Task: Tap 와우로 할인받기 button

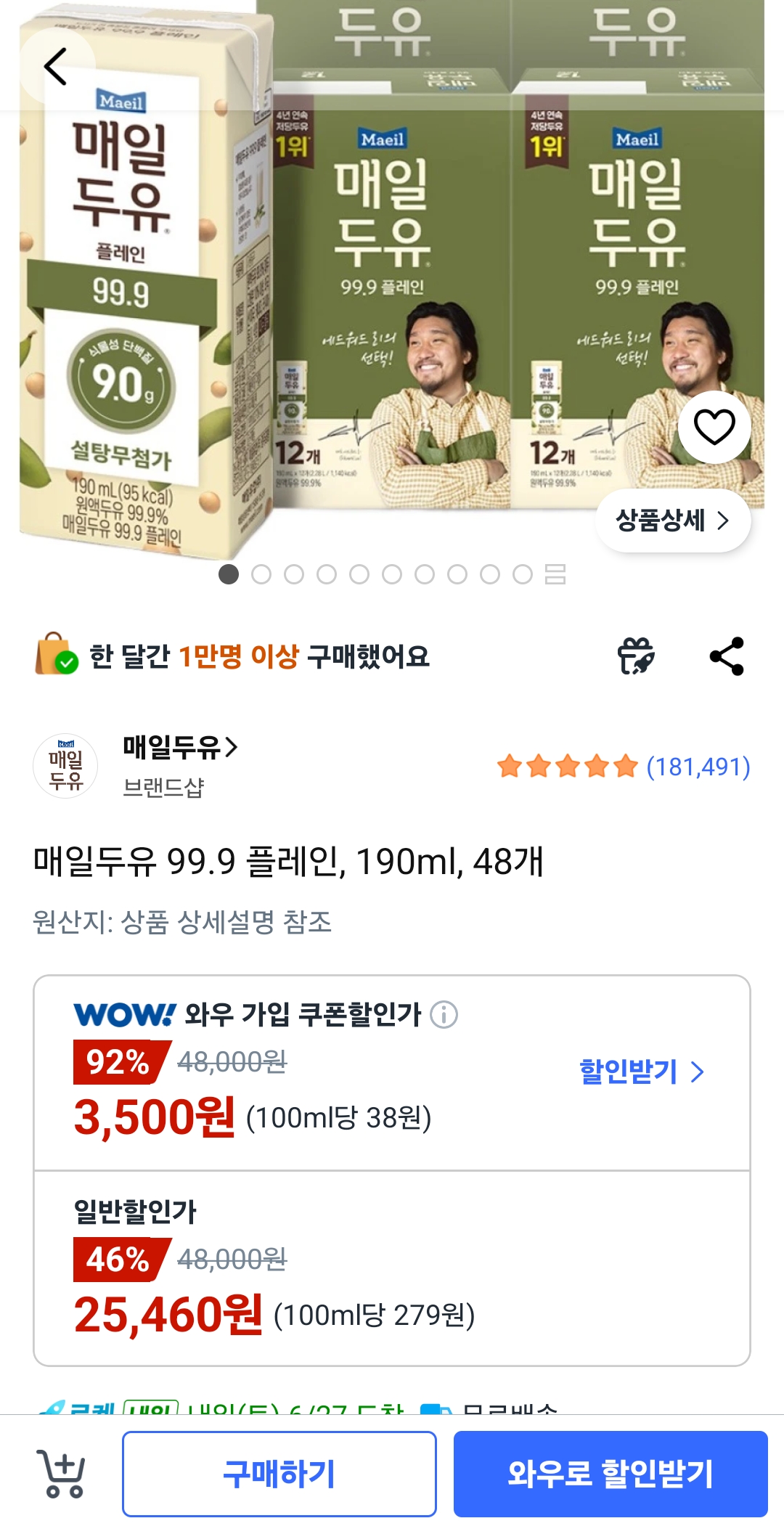Action: pos(611,1474)
